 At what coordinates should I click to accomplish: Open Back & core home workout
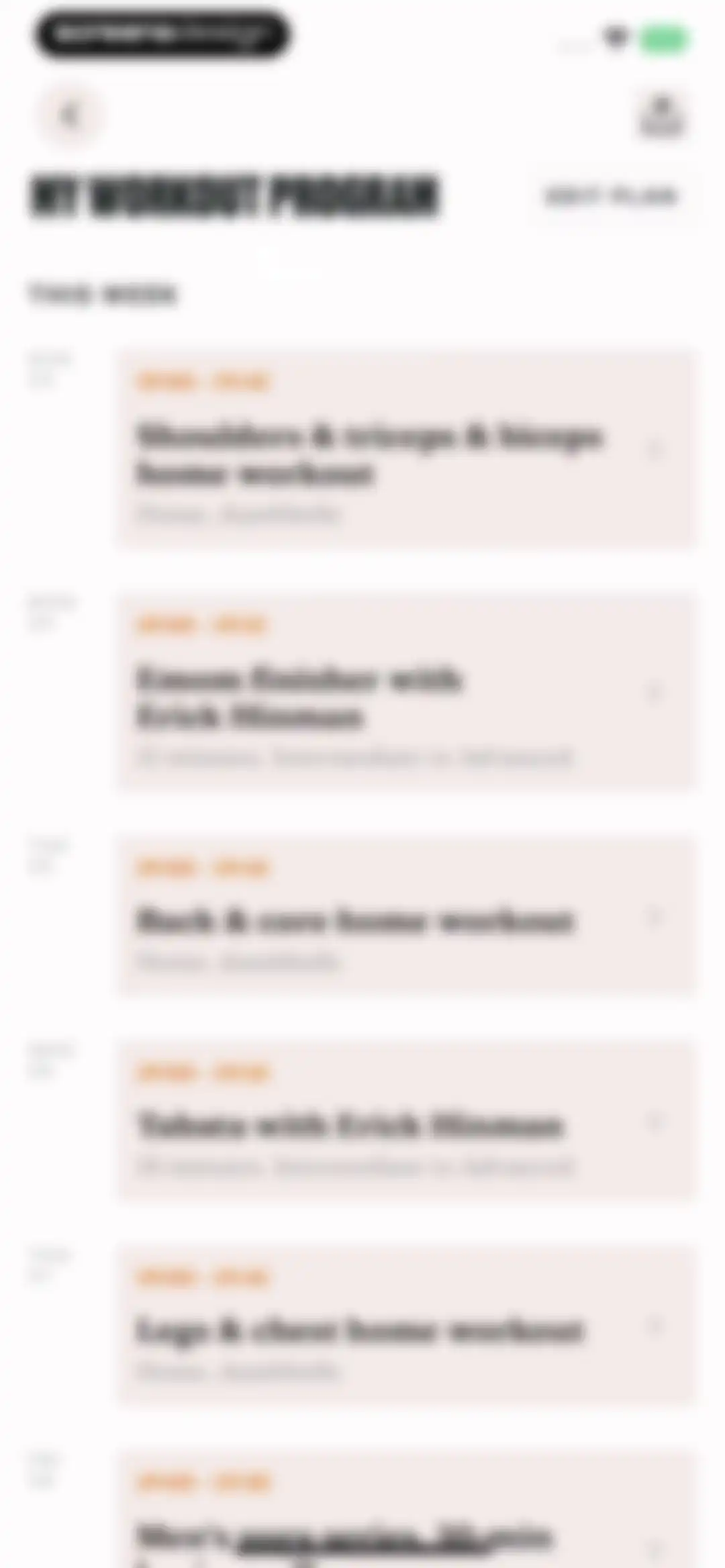click(407, 916)
